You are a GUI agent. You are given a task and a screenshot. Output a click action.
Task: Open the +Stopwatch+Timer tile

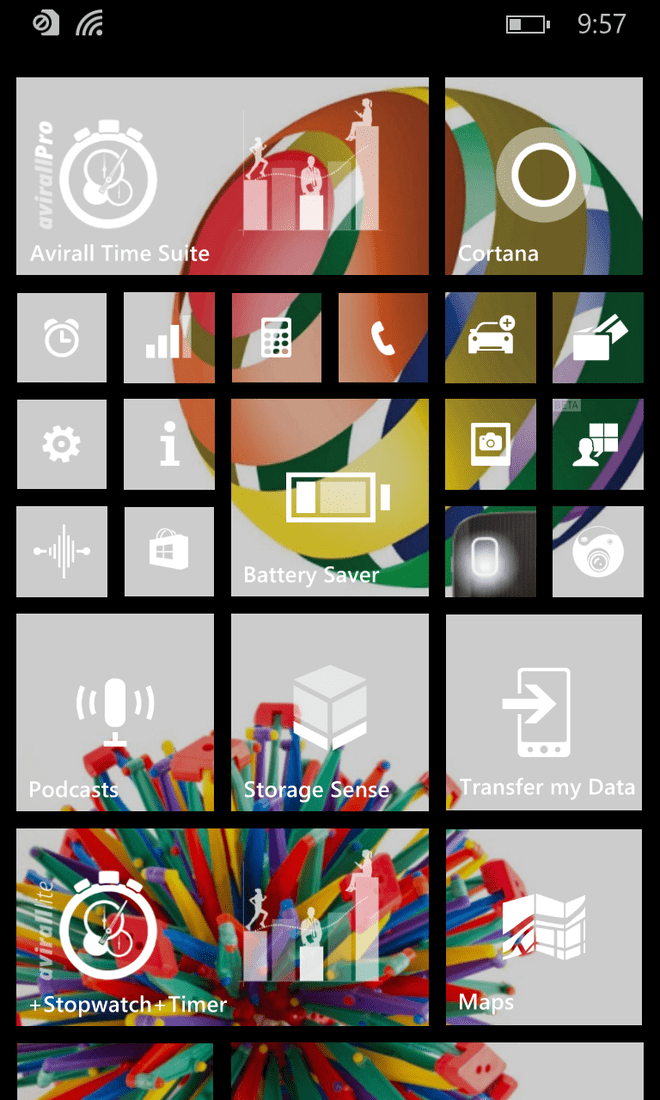click(222, 927)
